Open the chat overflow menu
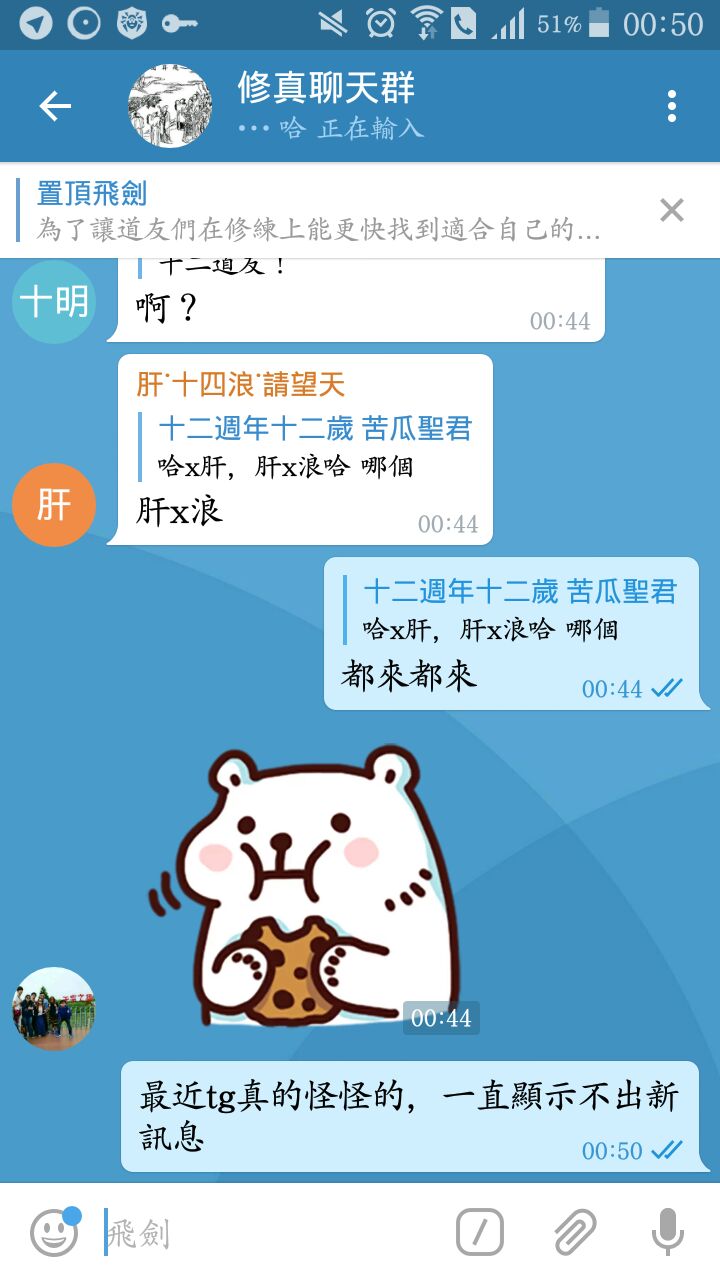The image size is (720, 1280). point(671,106)
